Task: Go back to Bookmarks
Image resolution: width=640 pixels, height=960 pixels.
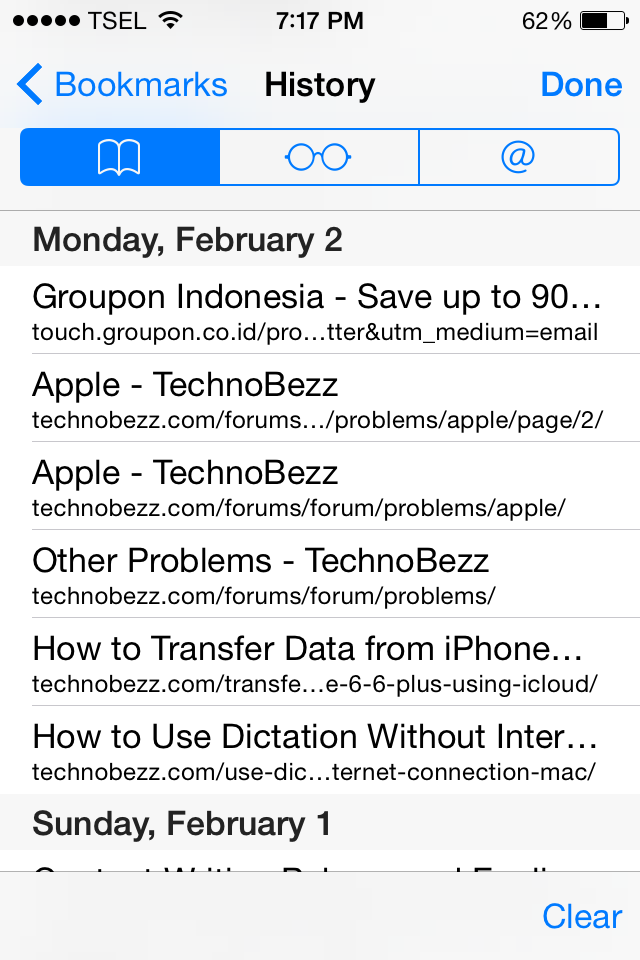Action: (122, 85)
